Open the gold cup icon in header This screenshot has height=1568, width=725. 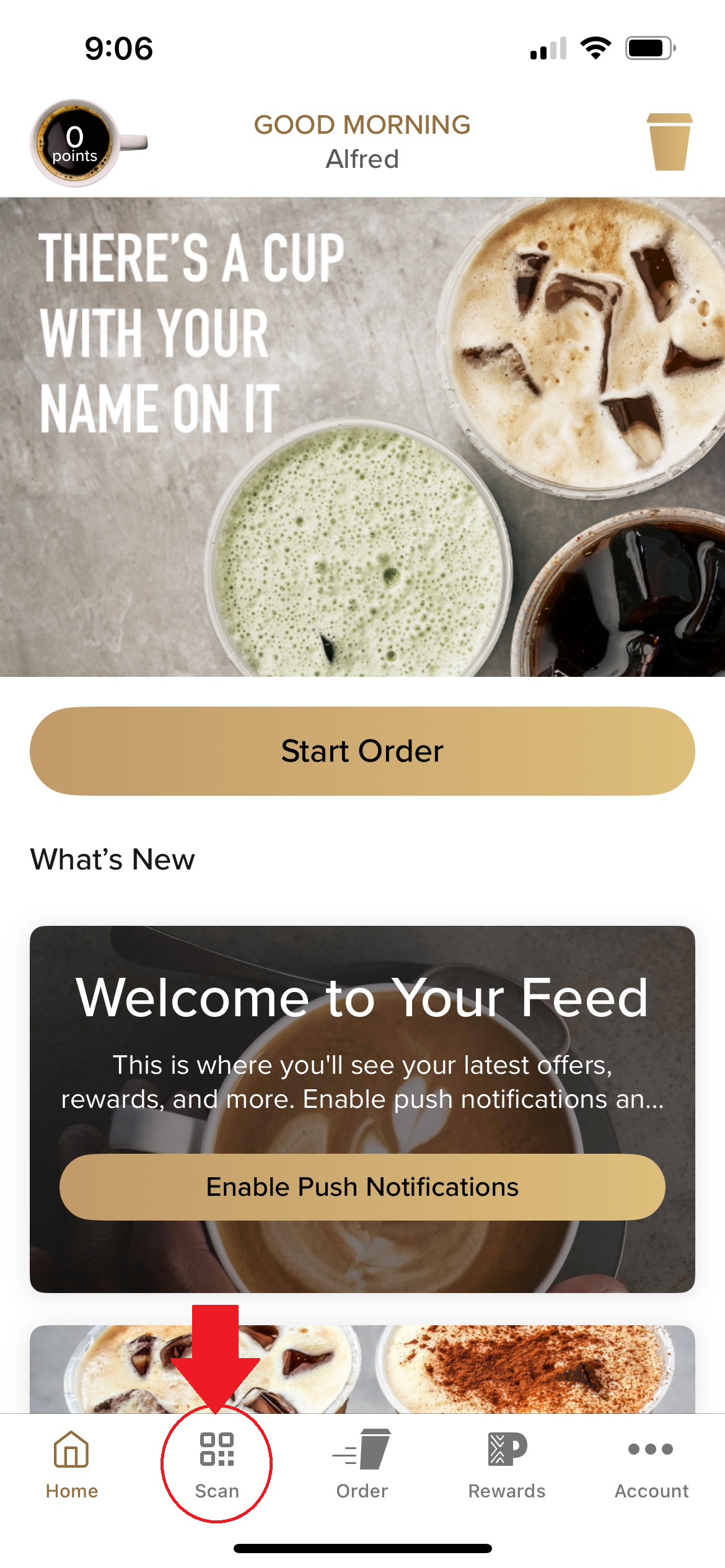tap(669, 142)
